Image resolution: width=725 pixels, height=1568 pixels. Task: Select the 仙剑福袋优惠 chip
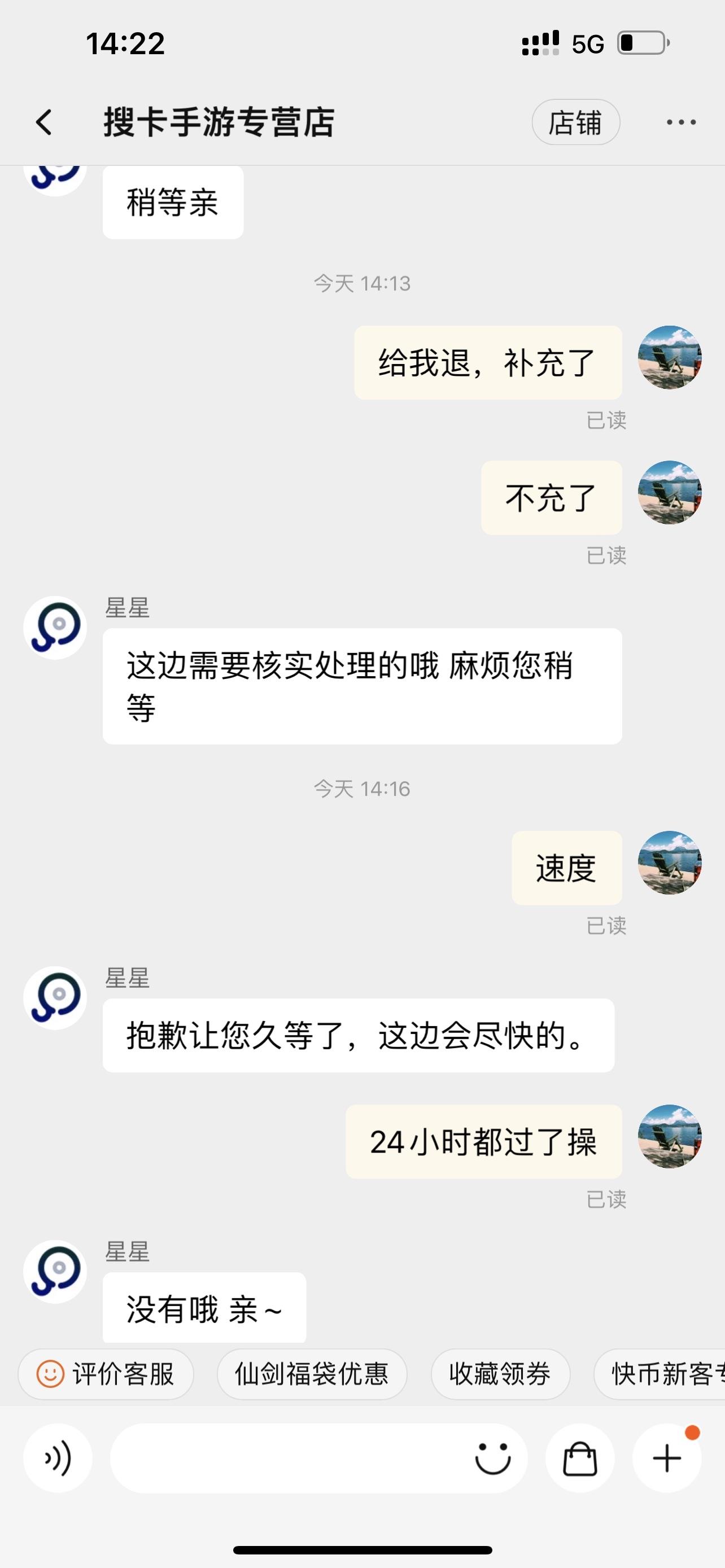click(312, 1374)
